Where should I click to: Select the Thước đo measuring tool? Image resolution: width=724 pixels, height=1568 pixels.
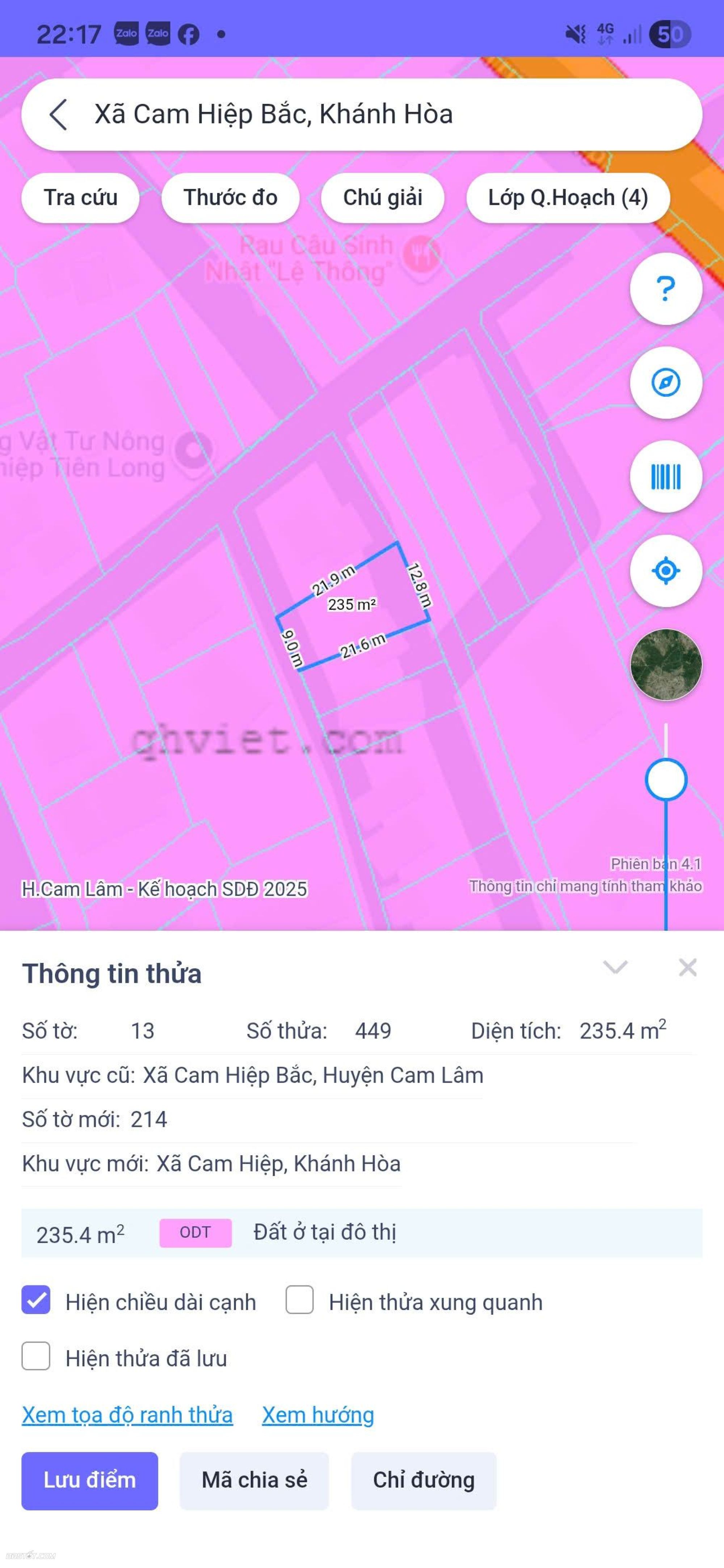pos(230,198)
